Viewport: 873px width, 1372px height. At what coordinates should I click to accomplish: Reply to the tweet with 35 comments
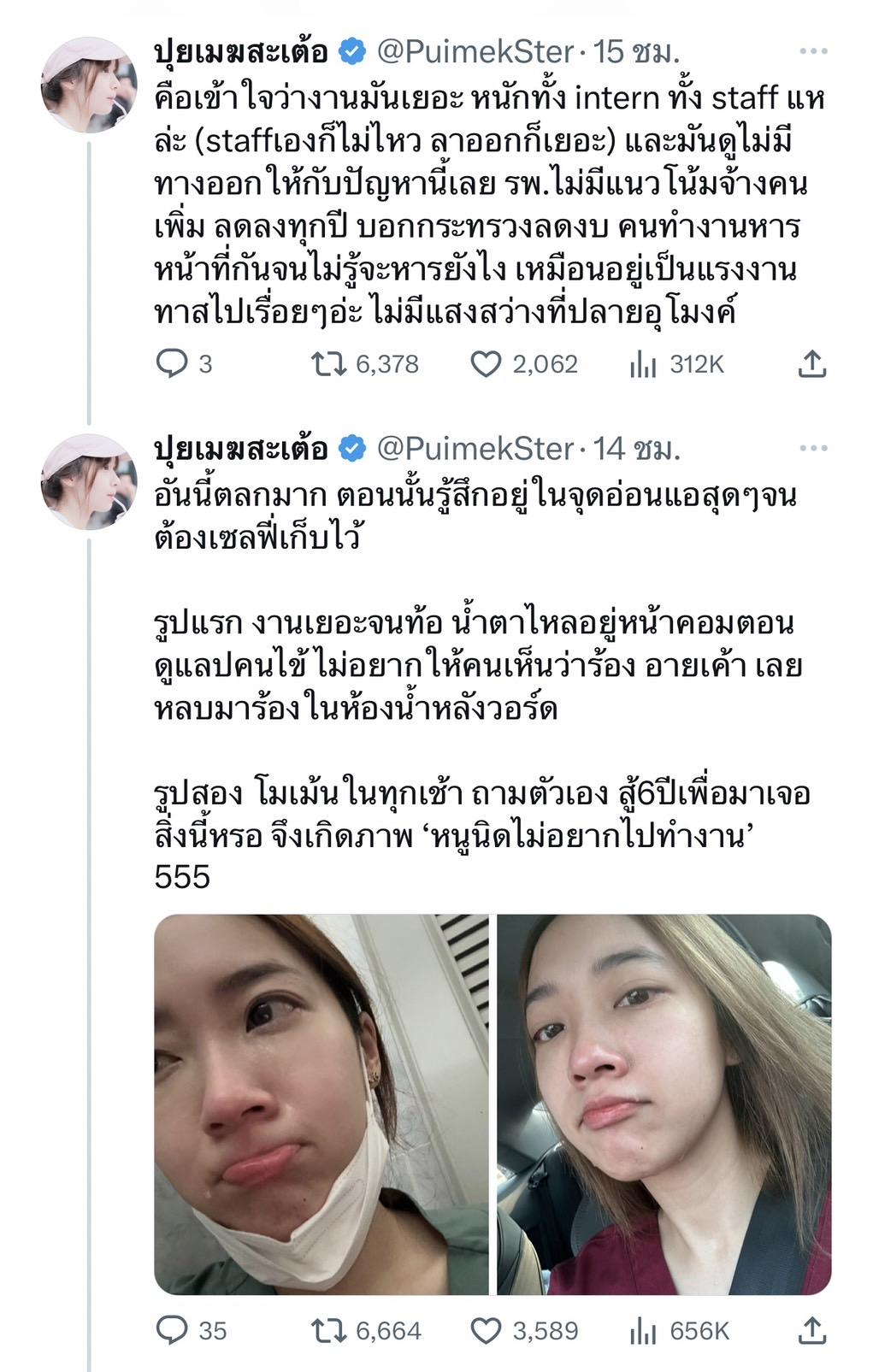[x=172, y=1330]
